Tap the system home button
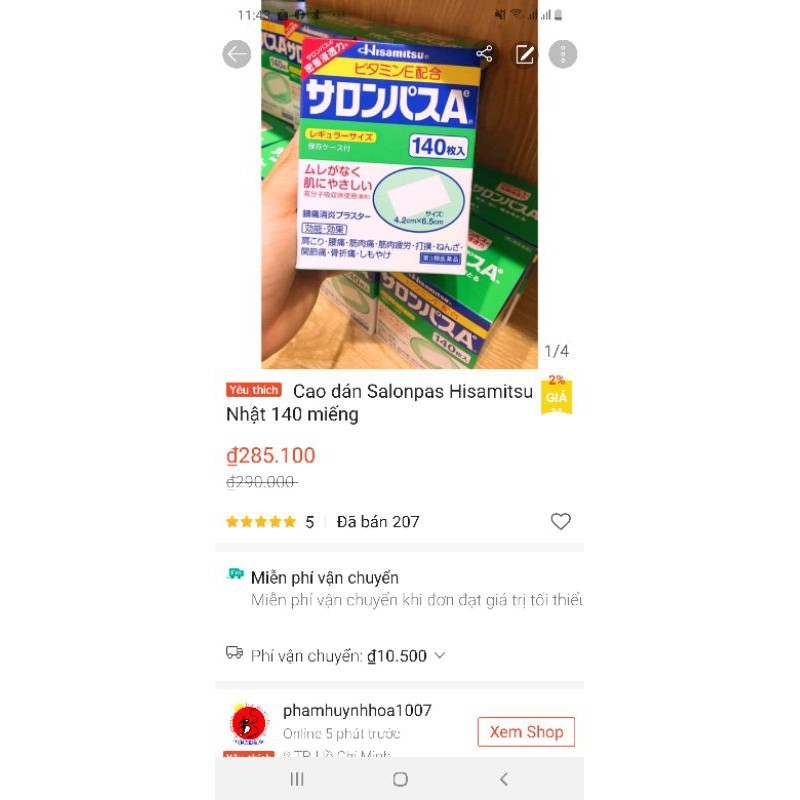 pos(401,779)
